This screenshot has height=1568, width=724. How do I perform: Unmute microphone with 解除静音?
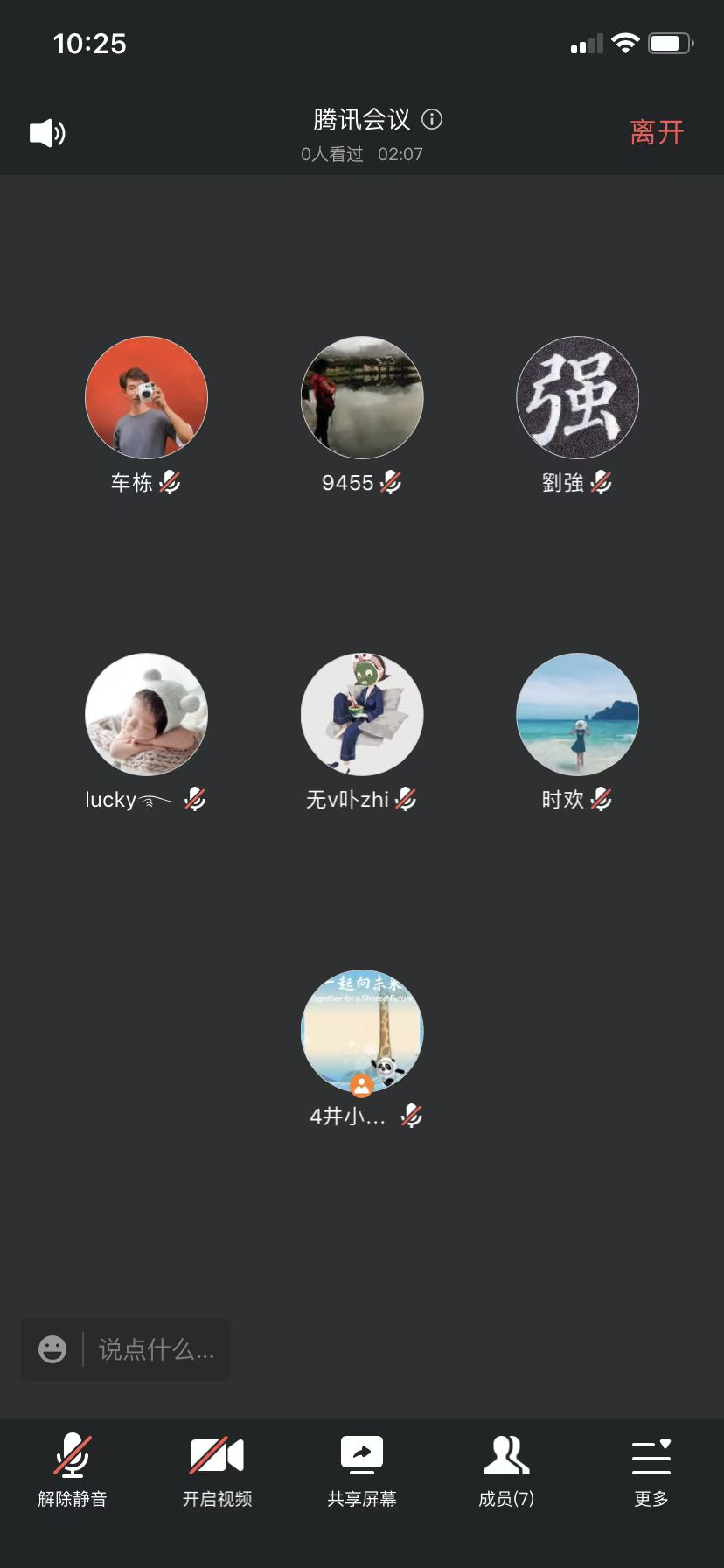(x=73, y=1470)
